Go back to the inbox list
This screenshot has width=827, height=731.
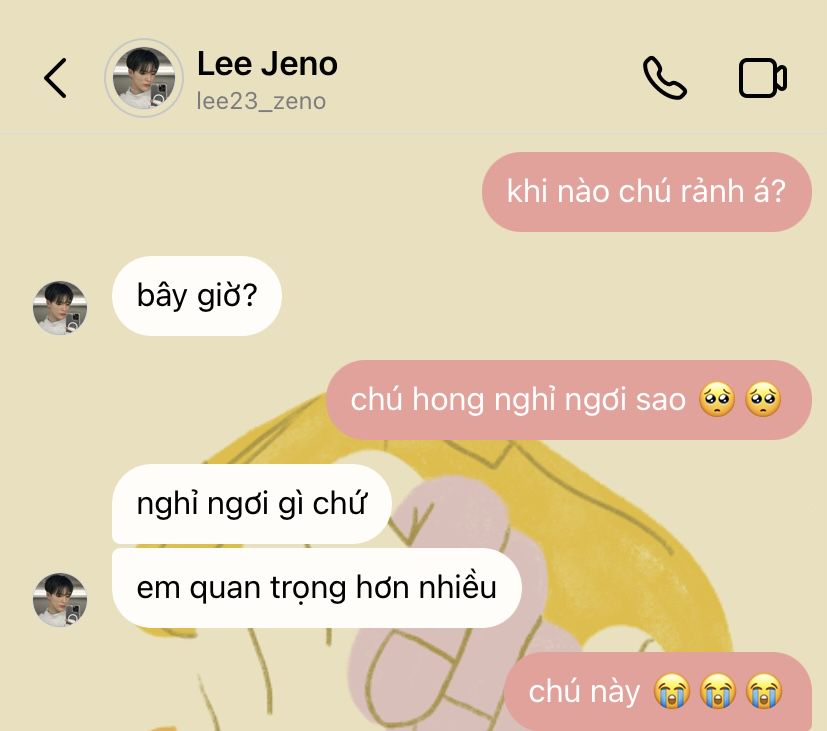coord(56,78)
